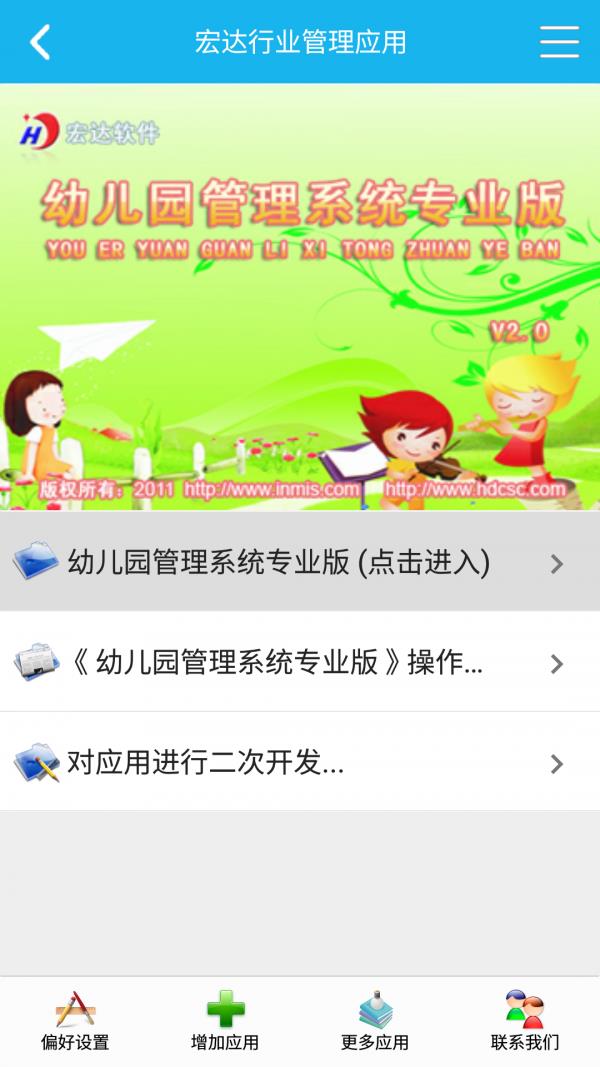The width and height of the screenshot is (600, 1067).
Task: Open the 《幼儿园管理系统专业版》操作 guide row
Action: tap(300, 663)
